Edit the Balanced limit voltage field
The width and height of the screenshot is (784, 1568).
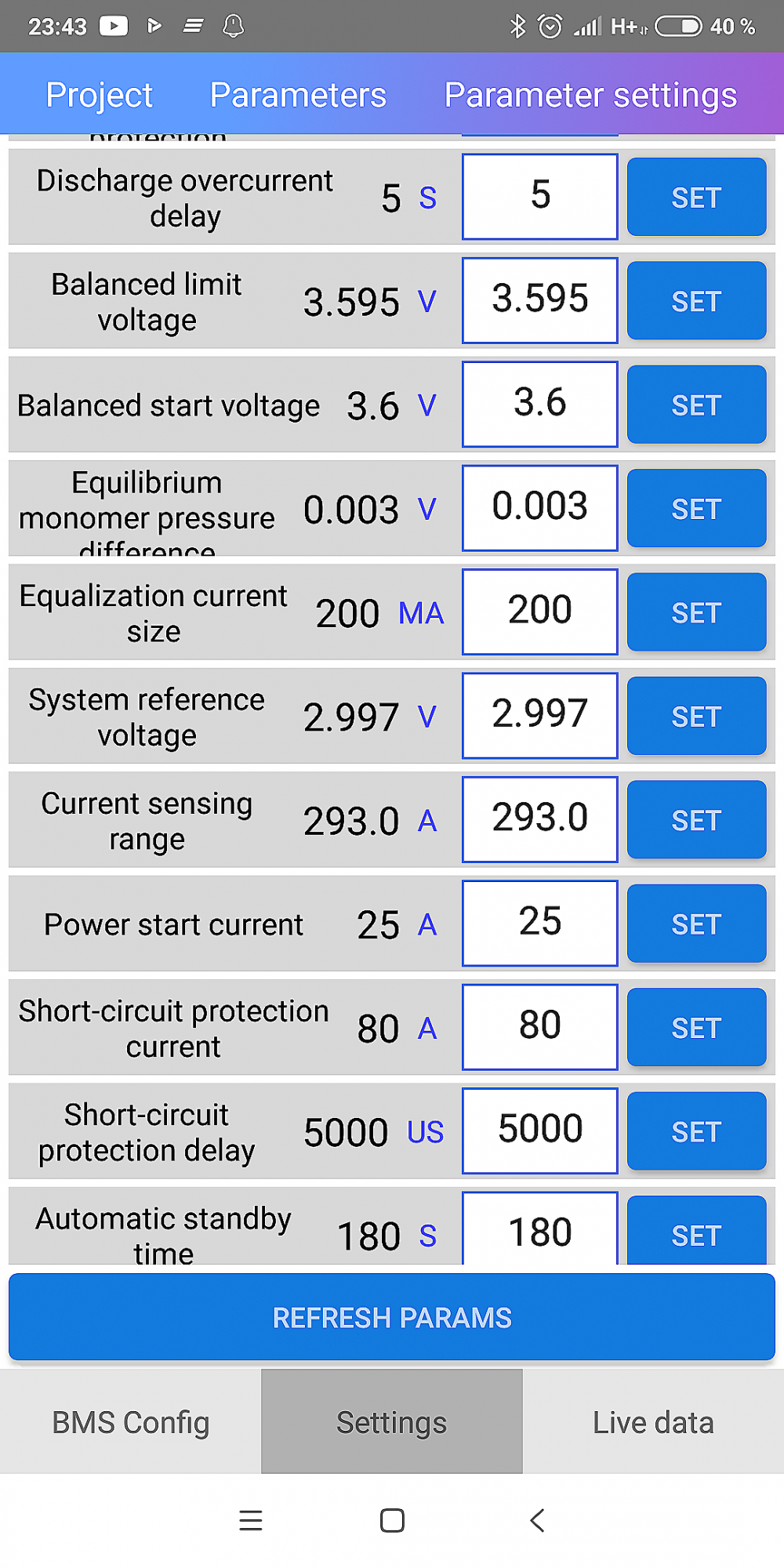[x=539, y=300]
